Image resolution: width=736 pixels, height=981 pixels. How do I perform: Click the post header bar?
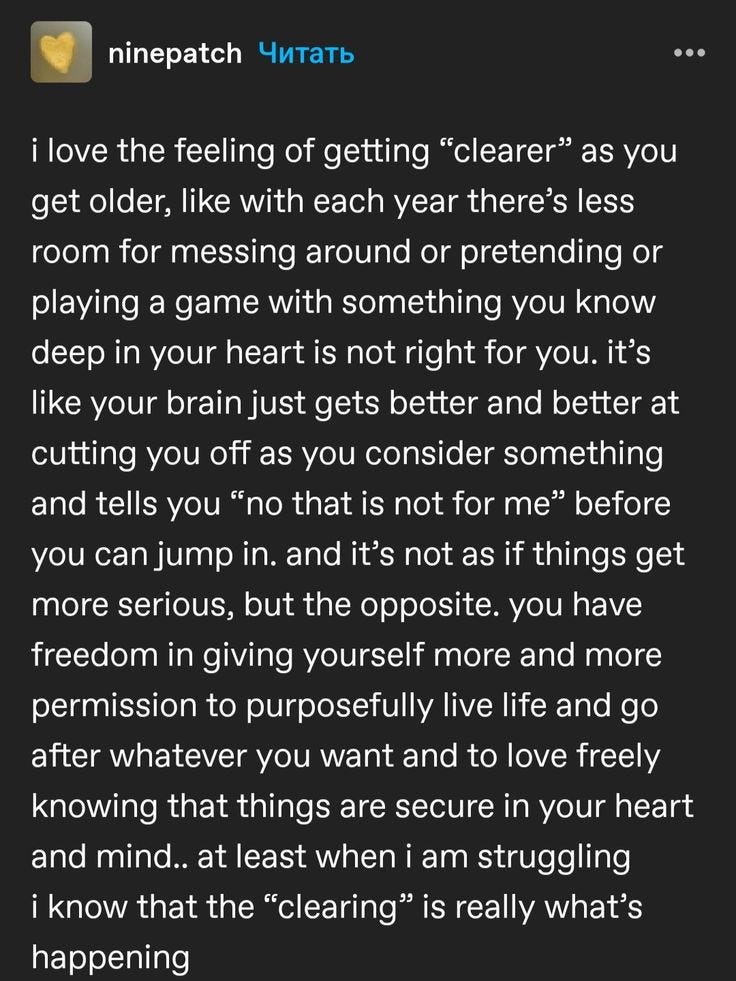[x=368, y=55]
